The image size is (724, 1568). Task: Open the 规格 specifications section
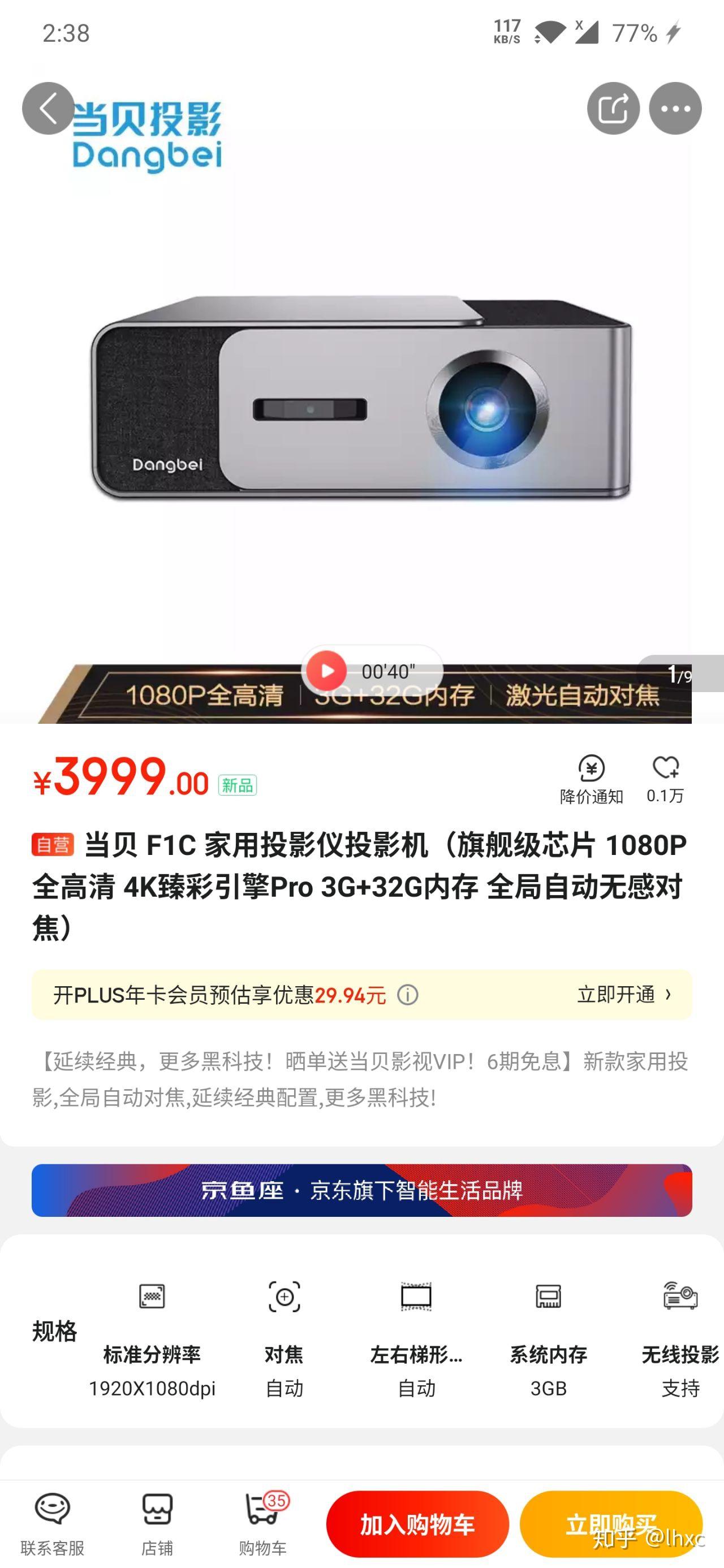point(54,1331)
